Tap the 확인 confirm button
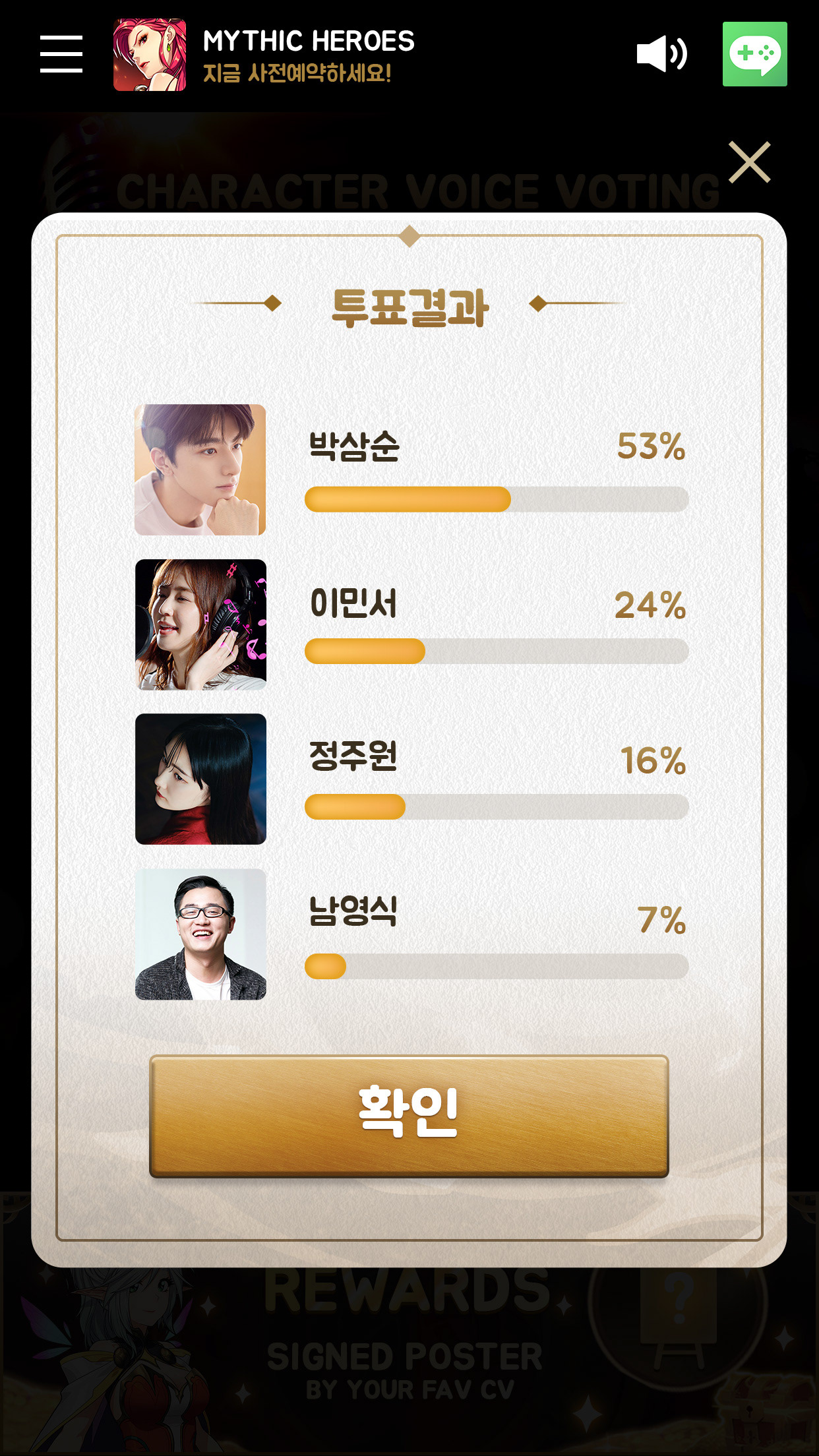 click(409, 1115)
